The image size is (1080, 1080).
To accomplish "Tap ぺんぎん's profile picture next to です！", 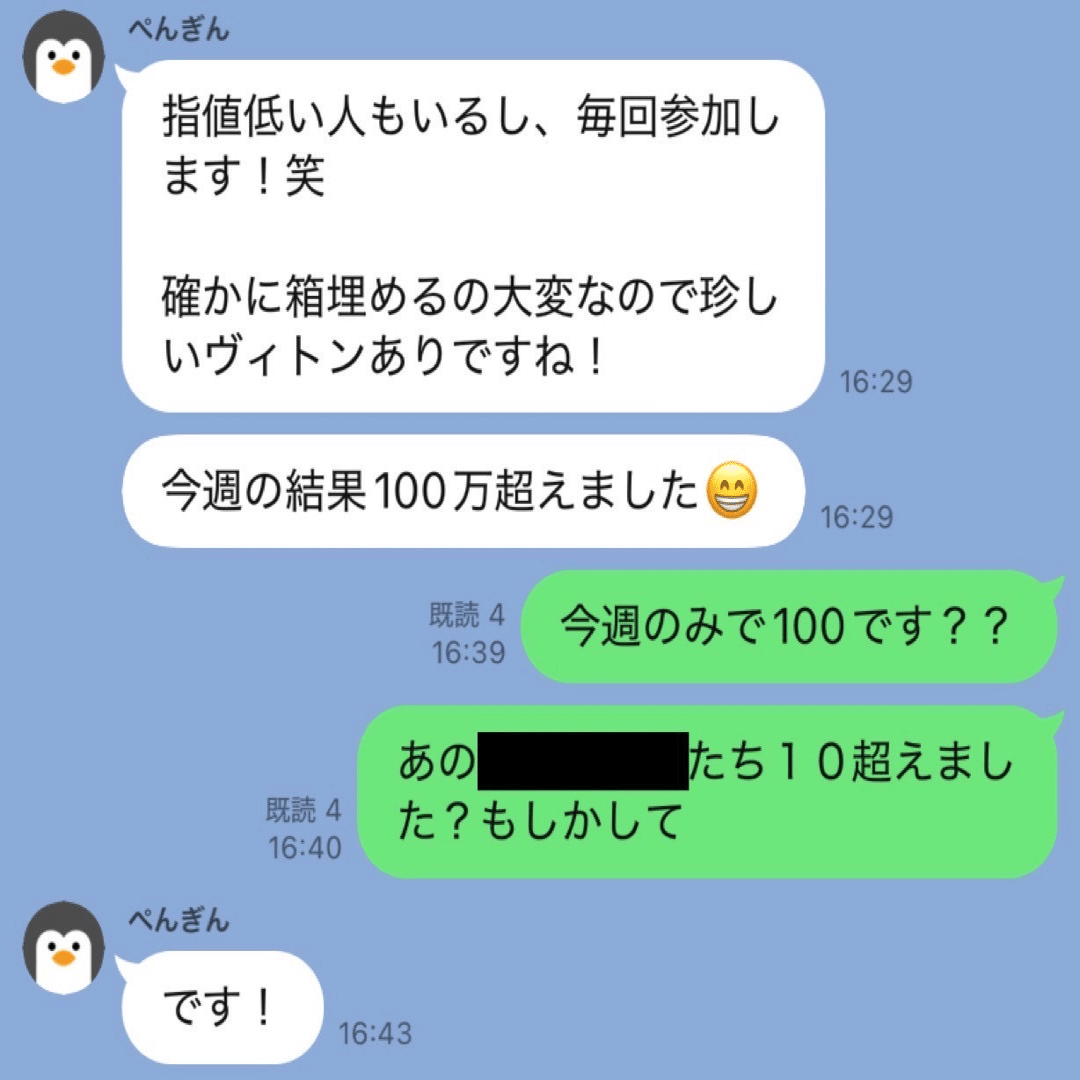I will 64,948.
